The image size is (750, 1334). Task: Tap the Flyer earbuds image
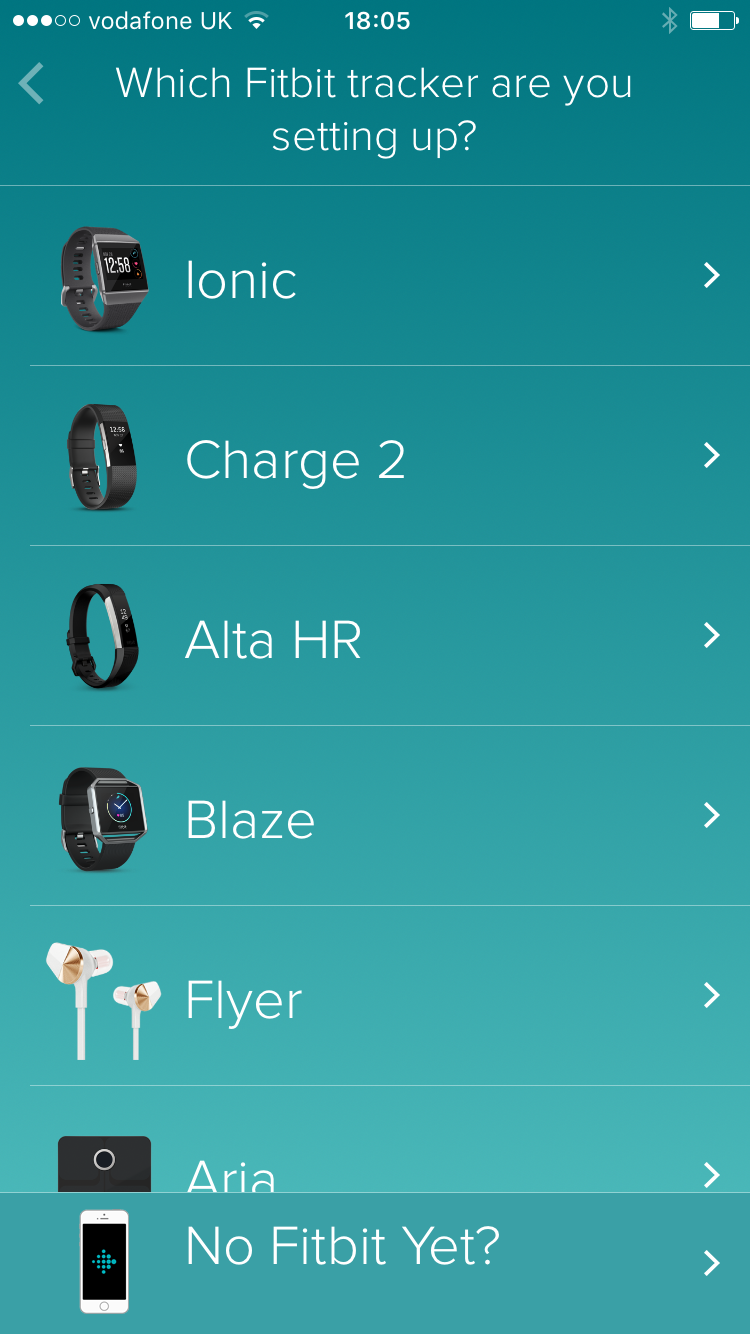pos(104,997)
